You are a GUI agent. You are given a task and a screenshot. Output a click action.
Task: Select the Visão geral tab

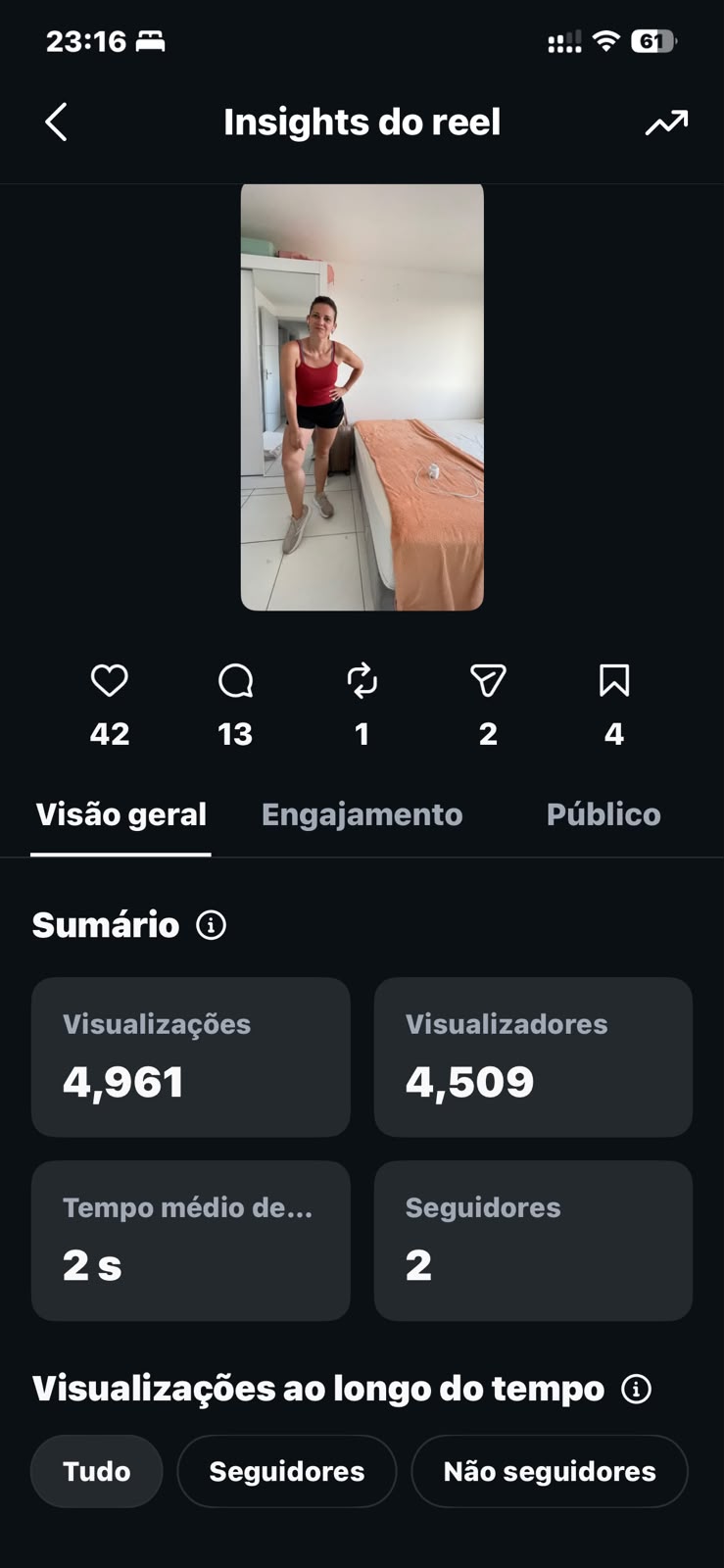coord(121,814)
